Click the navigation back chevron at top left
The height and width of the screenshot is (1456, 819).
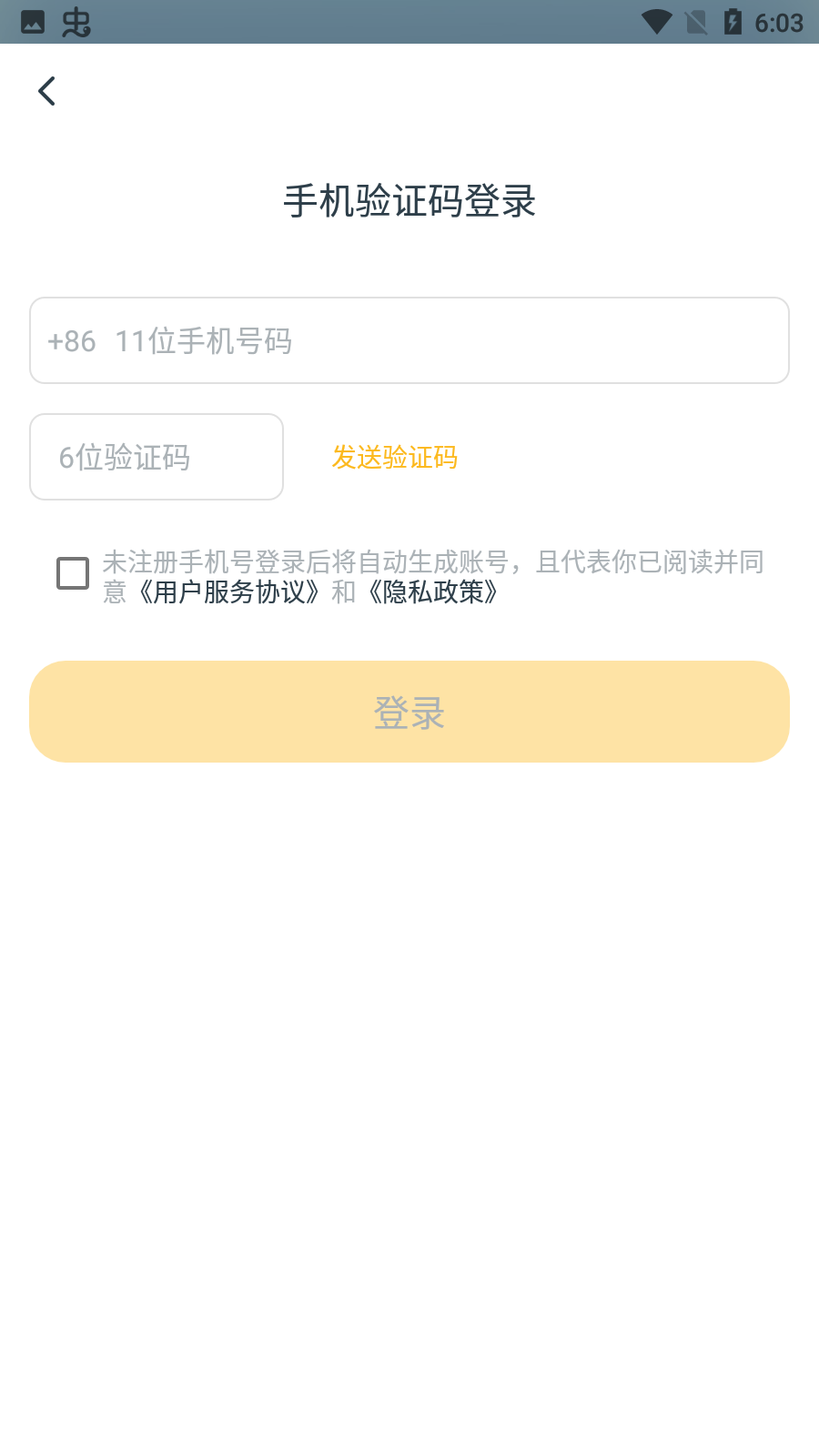(x=46, y=91)
